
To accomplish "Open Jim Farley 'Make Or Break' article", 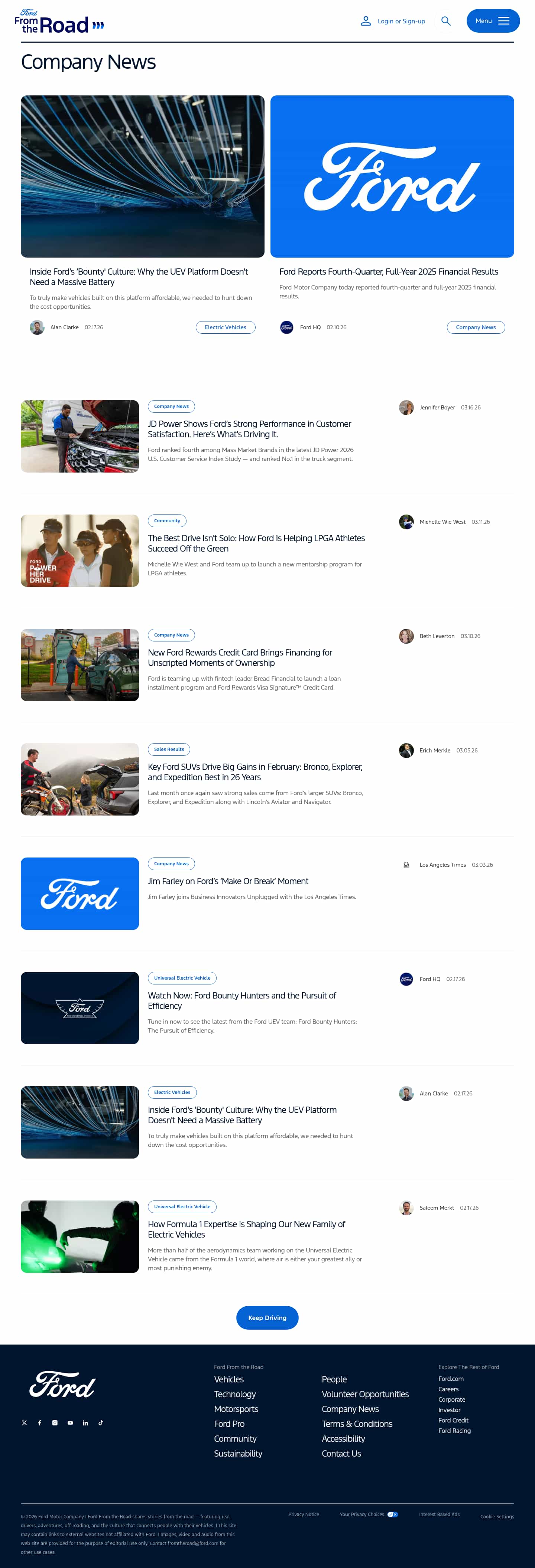I will [228, 881].
